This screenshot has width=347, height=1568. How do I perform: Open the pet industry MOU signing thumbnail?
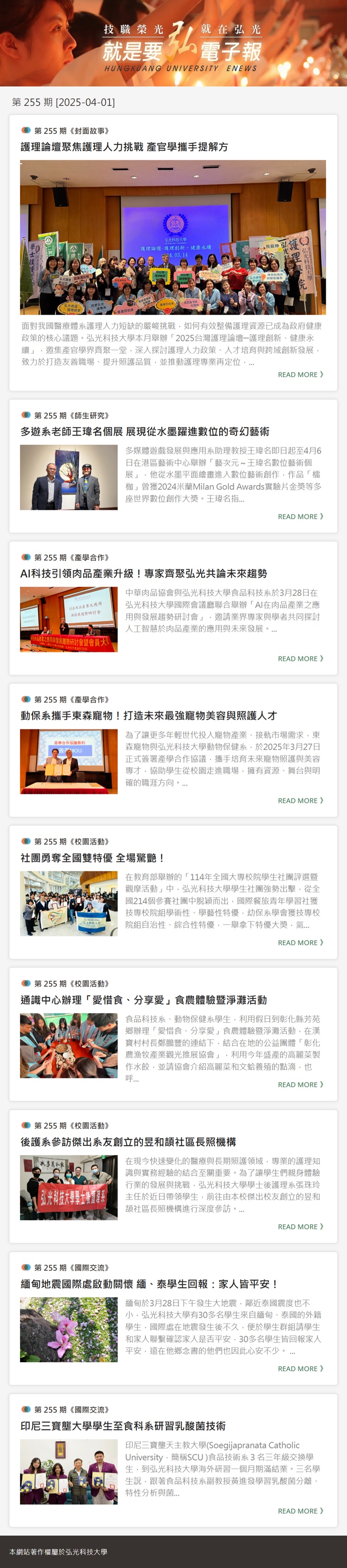(x=69, y=761)
